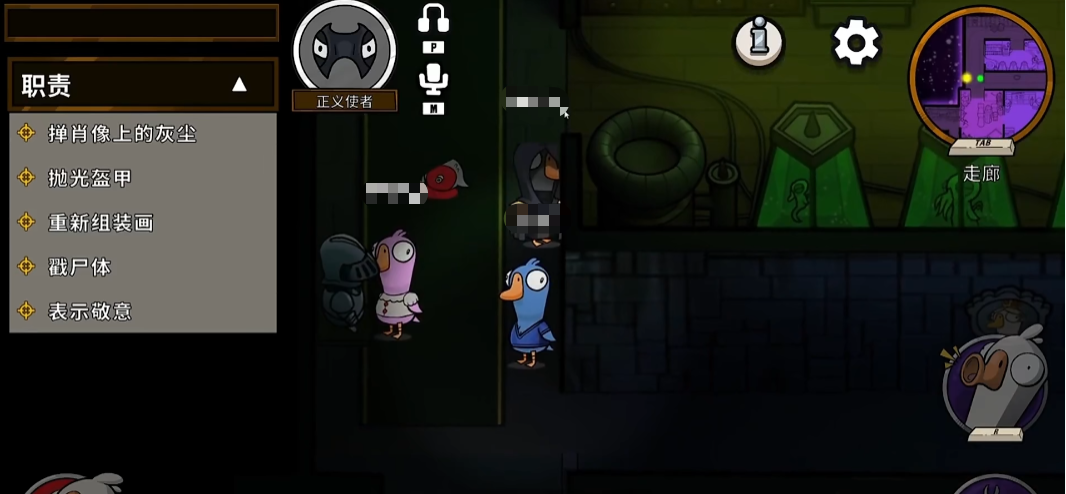Open the role info button
Image resolution: width=1066 pixels, height=494 pixels.
coord(759,41)
